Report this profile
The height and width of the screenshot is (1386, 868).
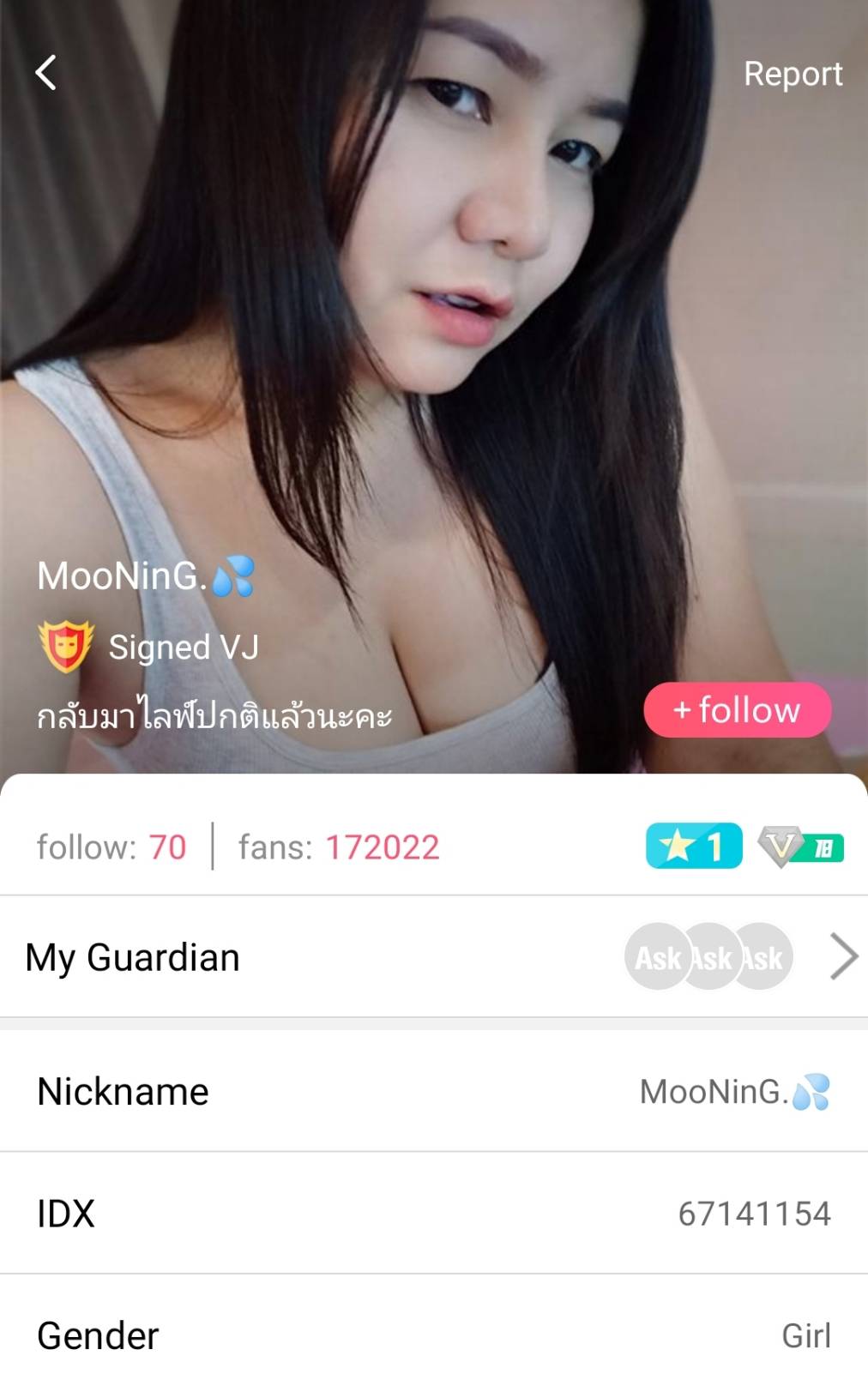(x=792, y=74)
